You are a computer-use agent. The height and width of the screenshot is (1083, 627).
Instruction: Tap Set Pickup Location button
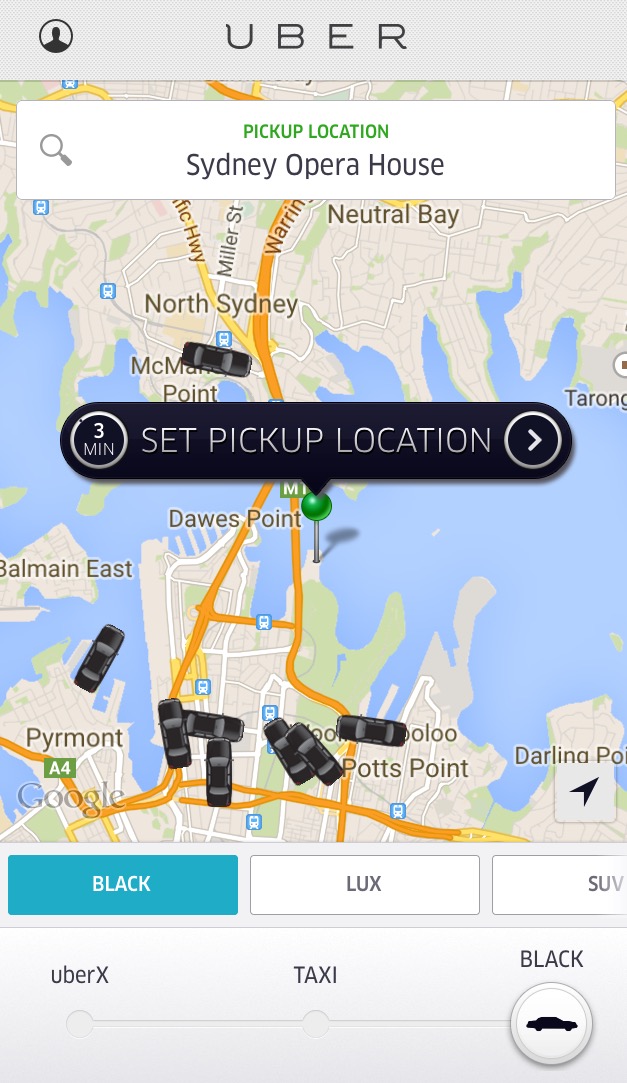316,440
